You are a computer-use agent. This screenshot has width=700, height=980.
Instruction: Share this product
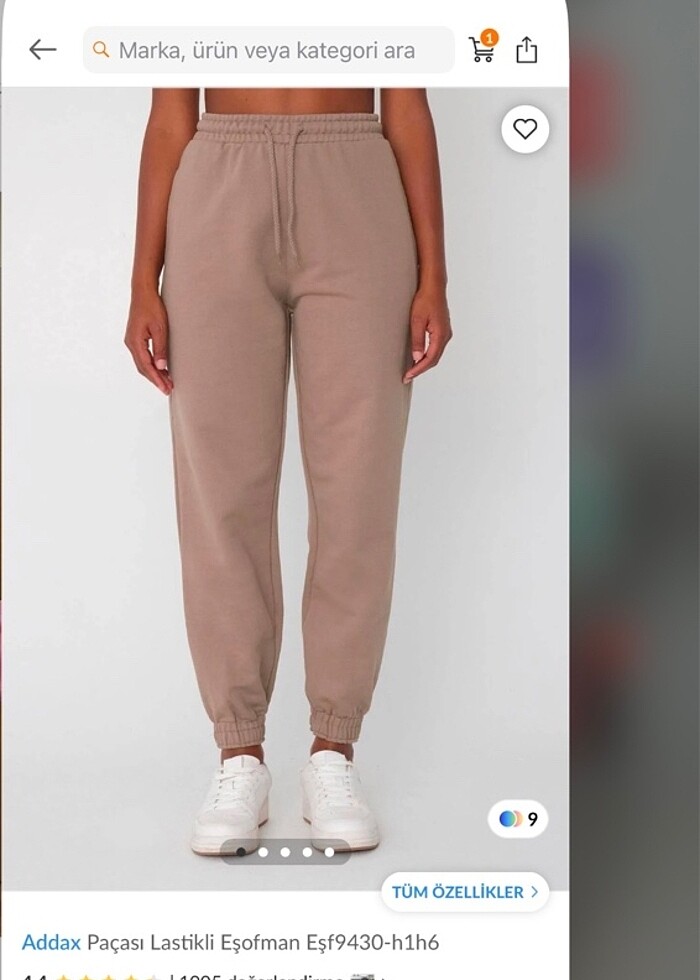[x=527, y=50]
